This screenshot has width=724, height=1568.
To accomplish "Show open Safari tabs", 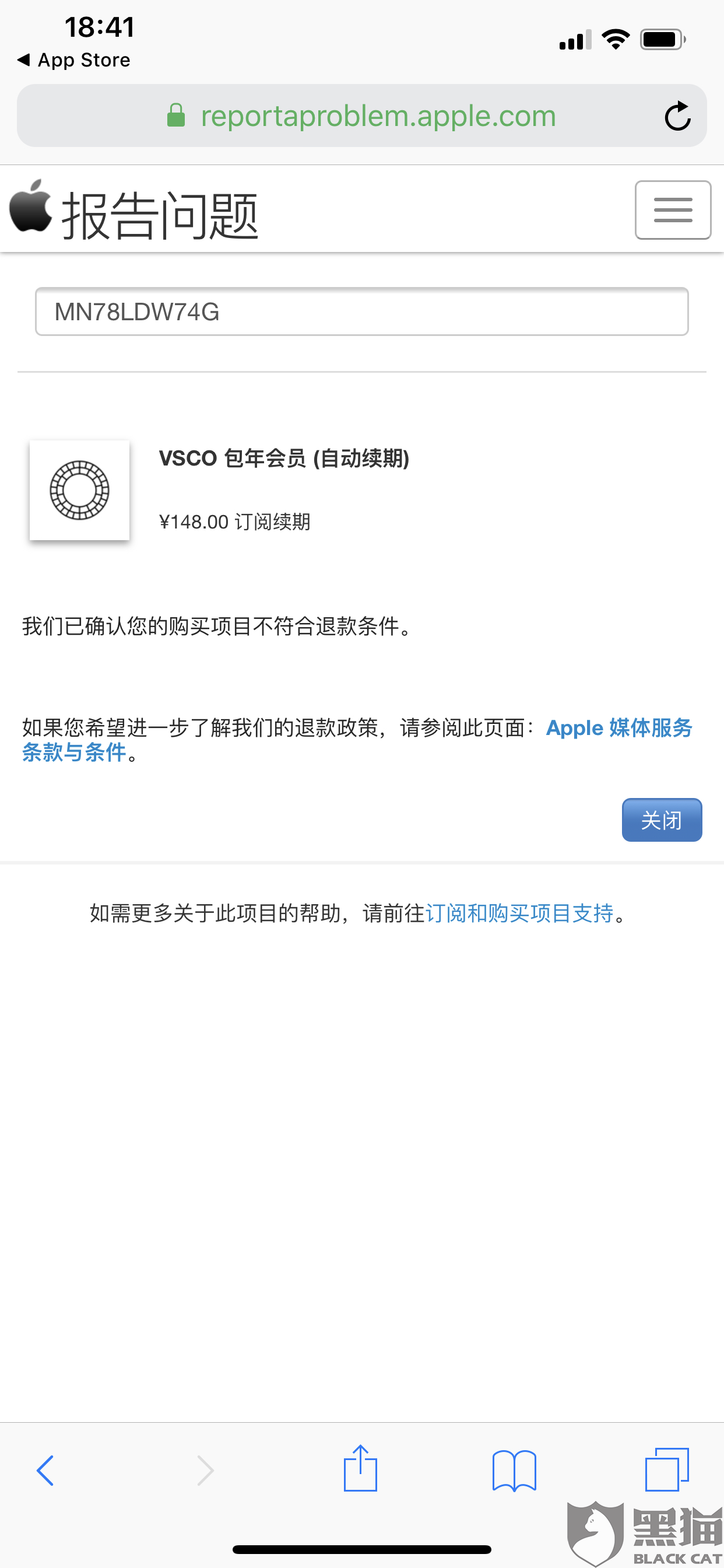I will point(667,1469).
